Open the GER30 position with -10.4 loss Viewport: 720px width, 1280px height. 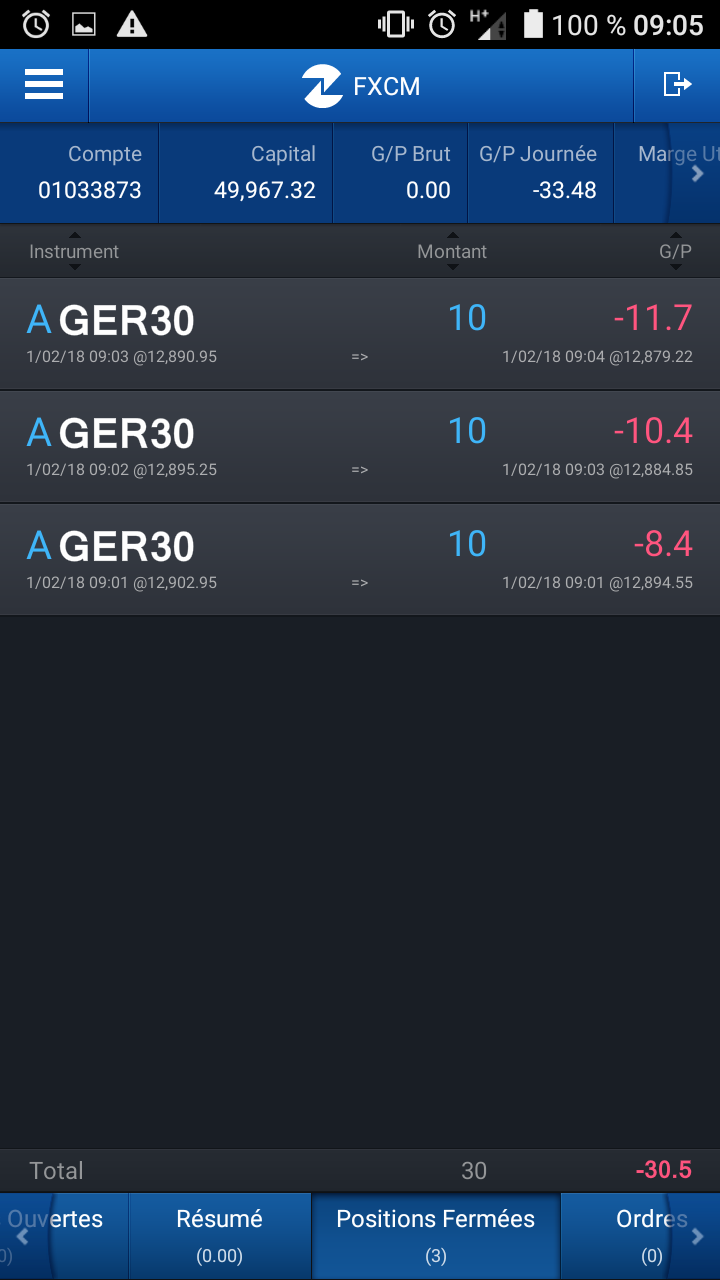tap(360, 447)
